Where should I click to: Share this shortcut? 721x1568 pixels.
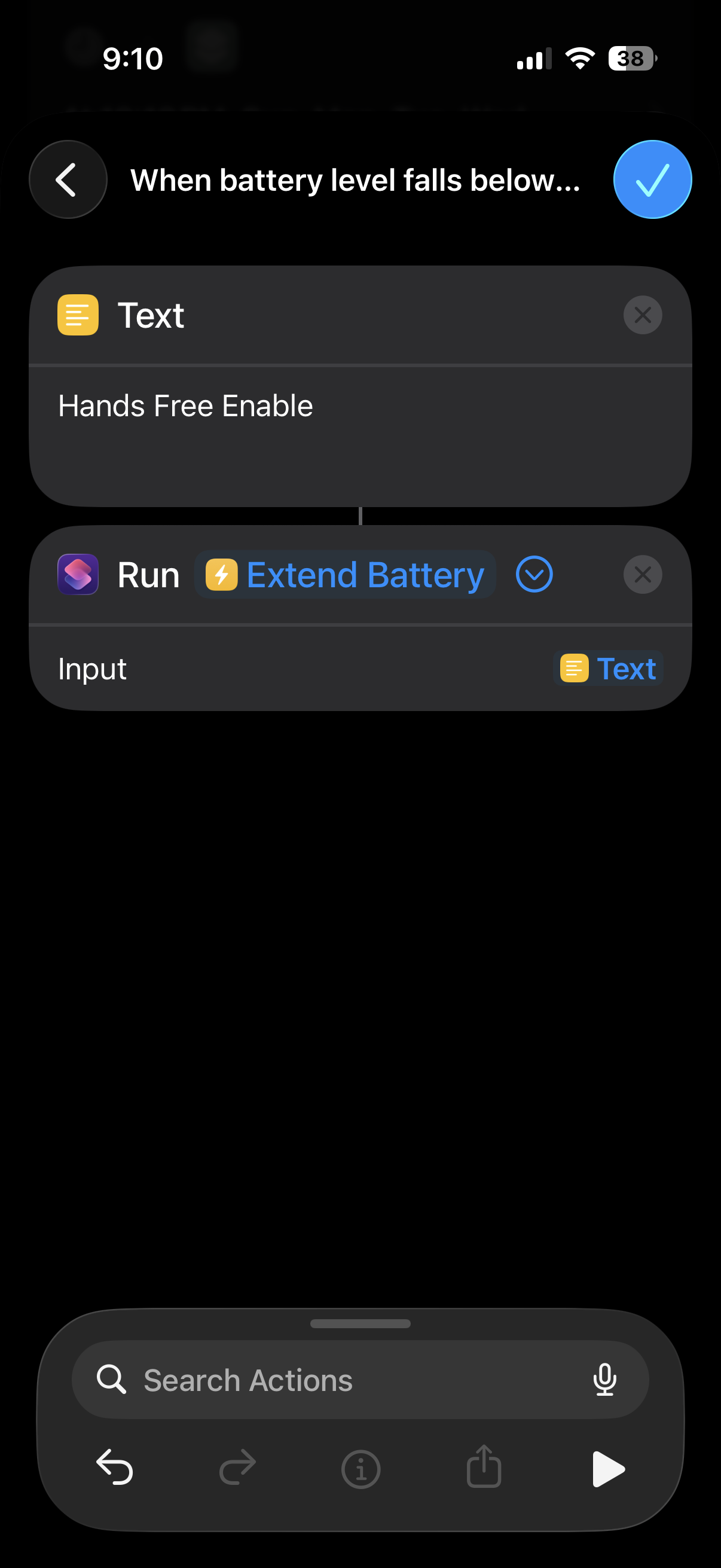tap(484, 1467)
